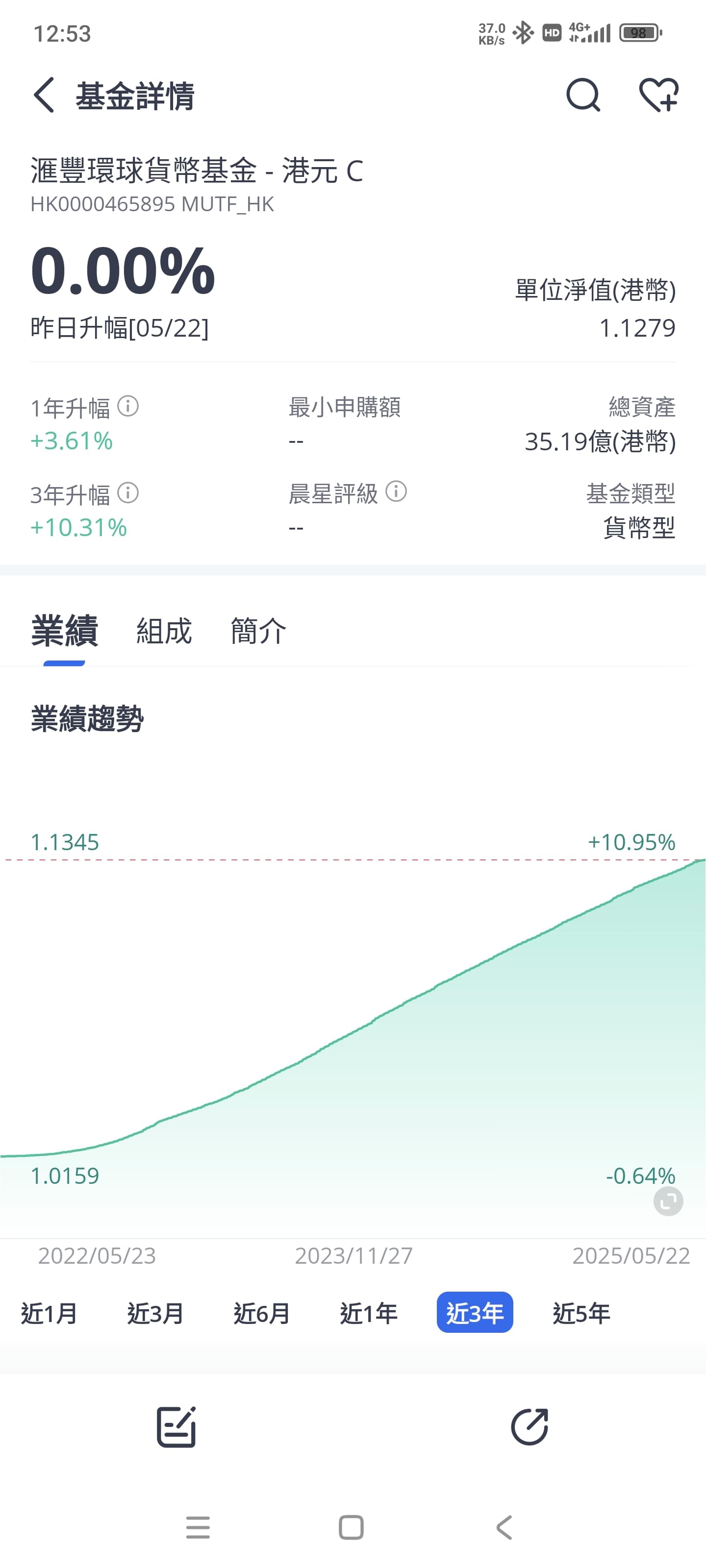Image resolution: width=706 pixels, height=1568 pixels.
Task: Add this fund to favorites
Action: click(x=658, y=96)
